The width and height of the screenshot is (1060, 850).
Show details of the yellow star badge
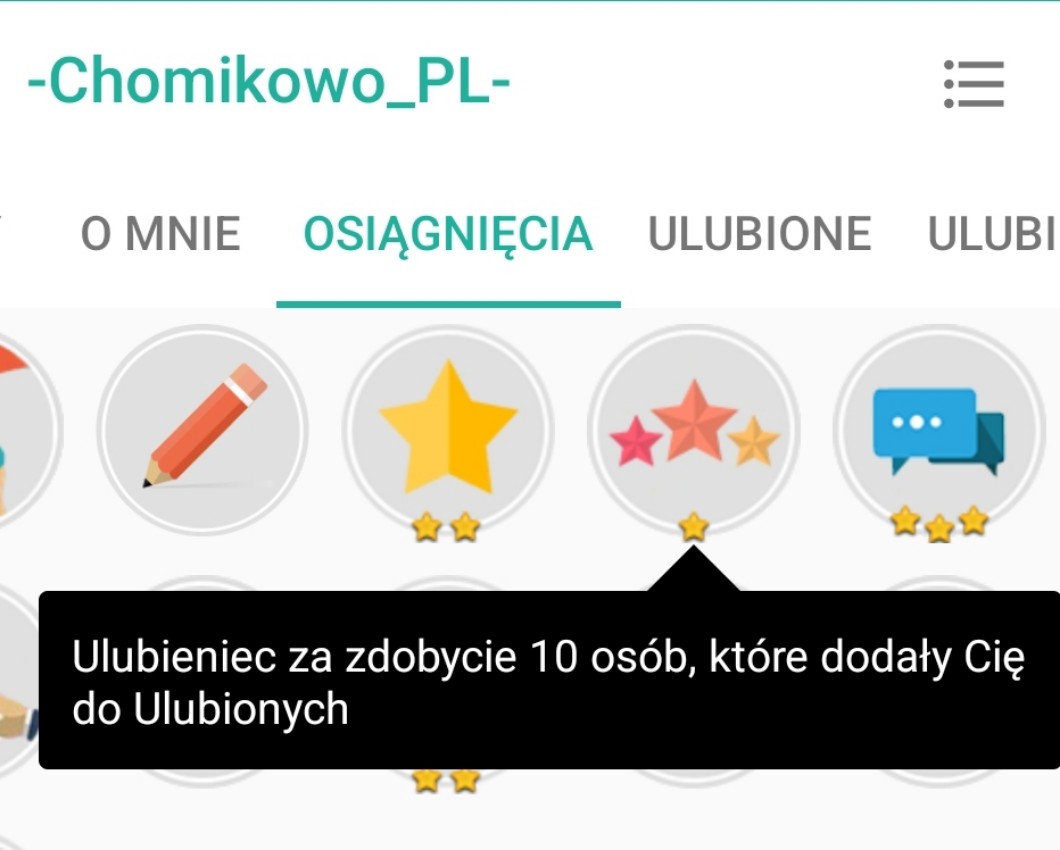point(449,430)
